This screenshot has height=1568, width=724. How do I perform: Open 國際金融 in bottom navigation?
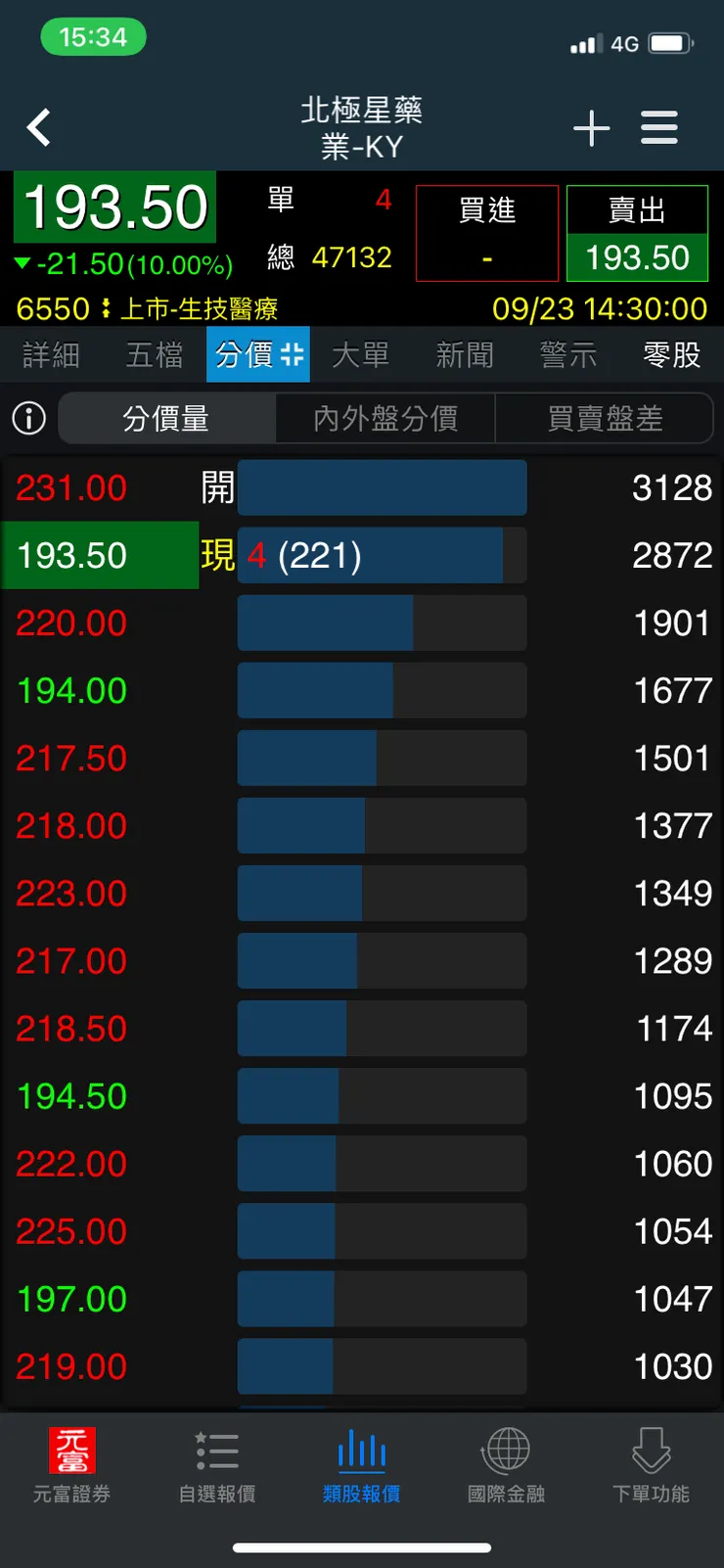[506, 1465]
